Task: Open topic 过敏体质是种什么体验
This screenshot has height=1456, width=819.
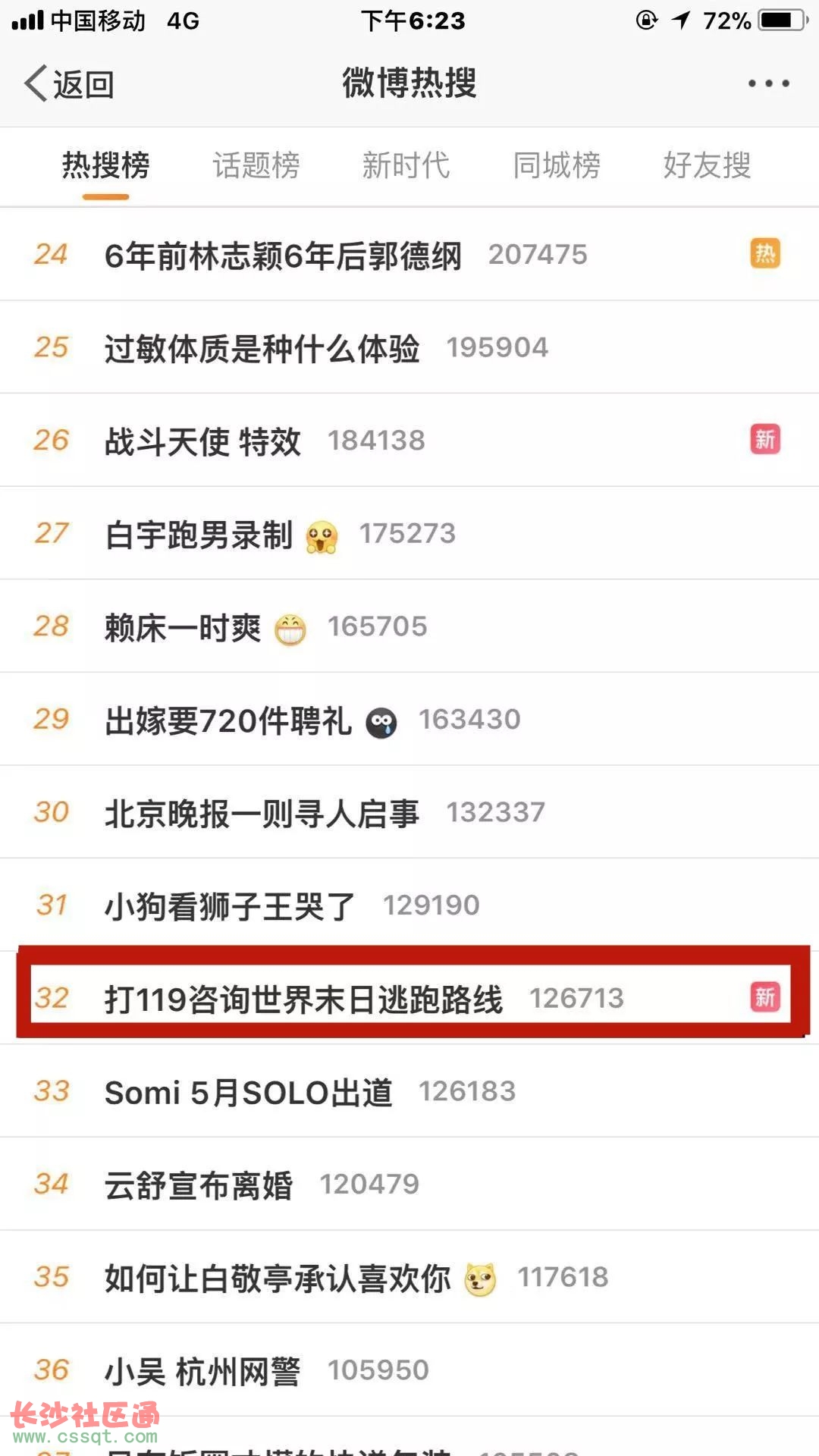Action: (409, 347)
